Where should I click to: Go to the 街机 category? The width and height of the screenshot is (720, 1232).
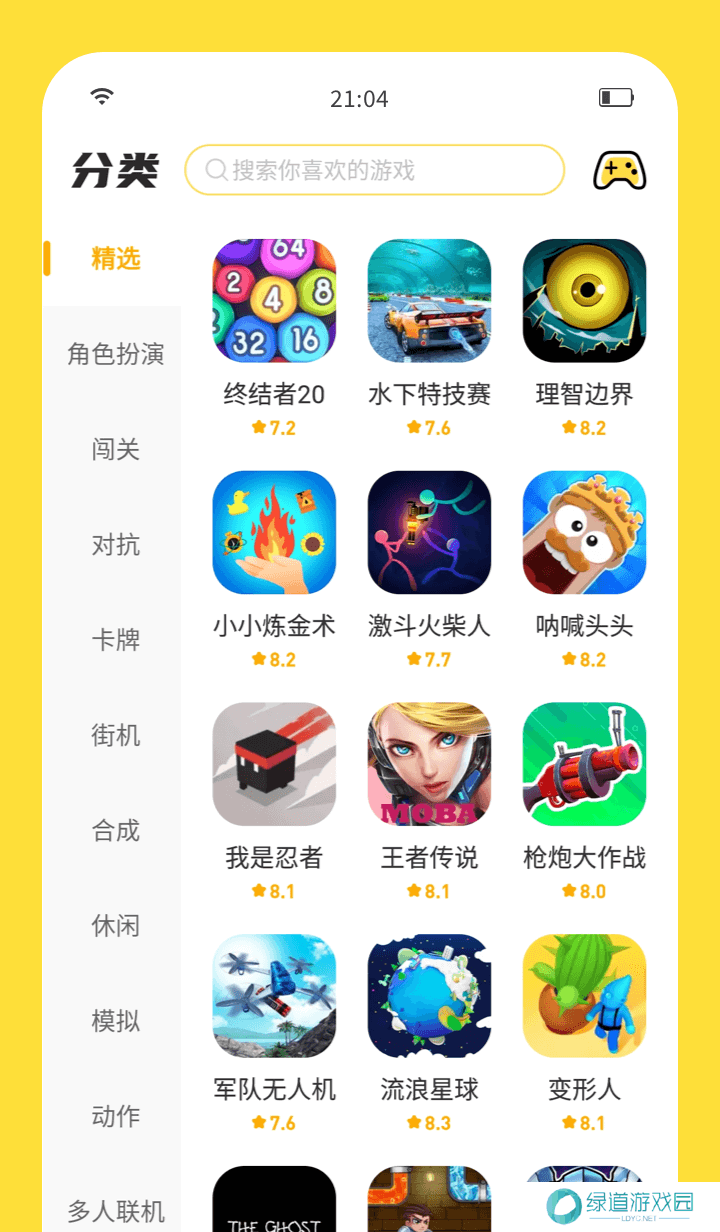(115, 735)
